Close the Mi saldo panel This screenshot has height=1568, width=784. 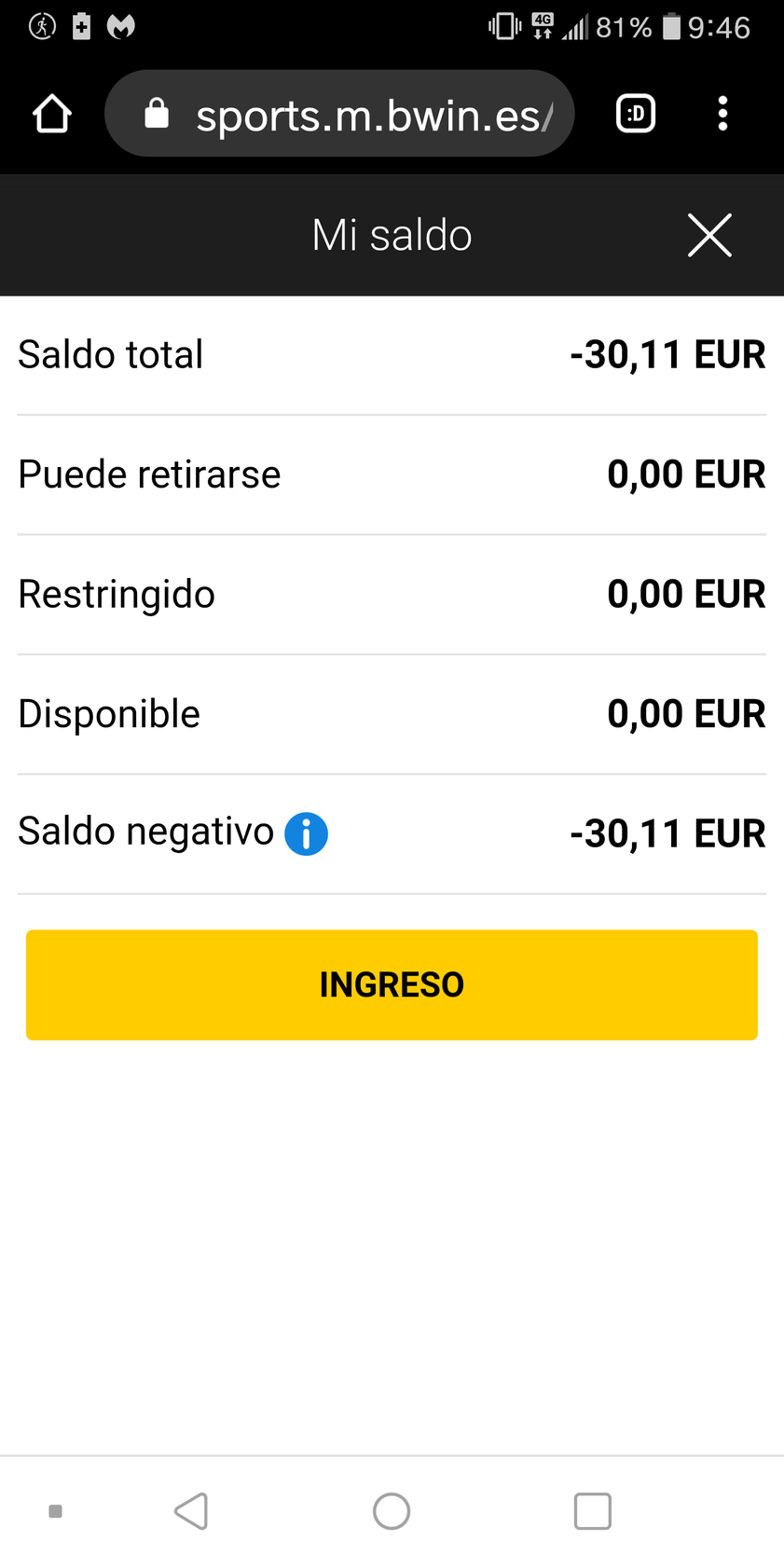click(709, 235)
